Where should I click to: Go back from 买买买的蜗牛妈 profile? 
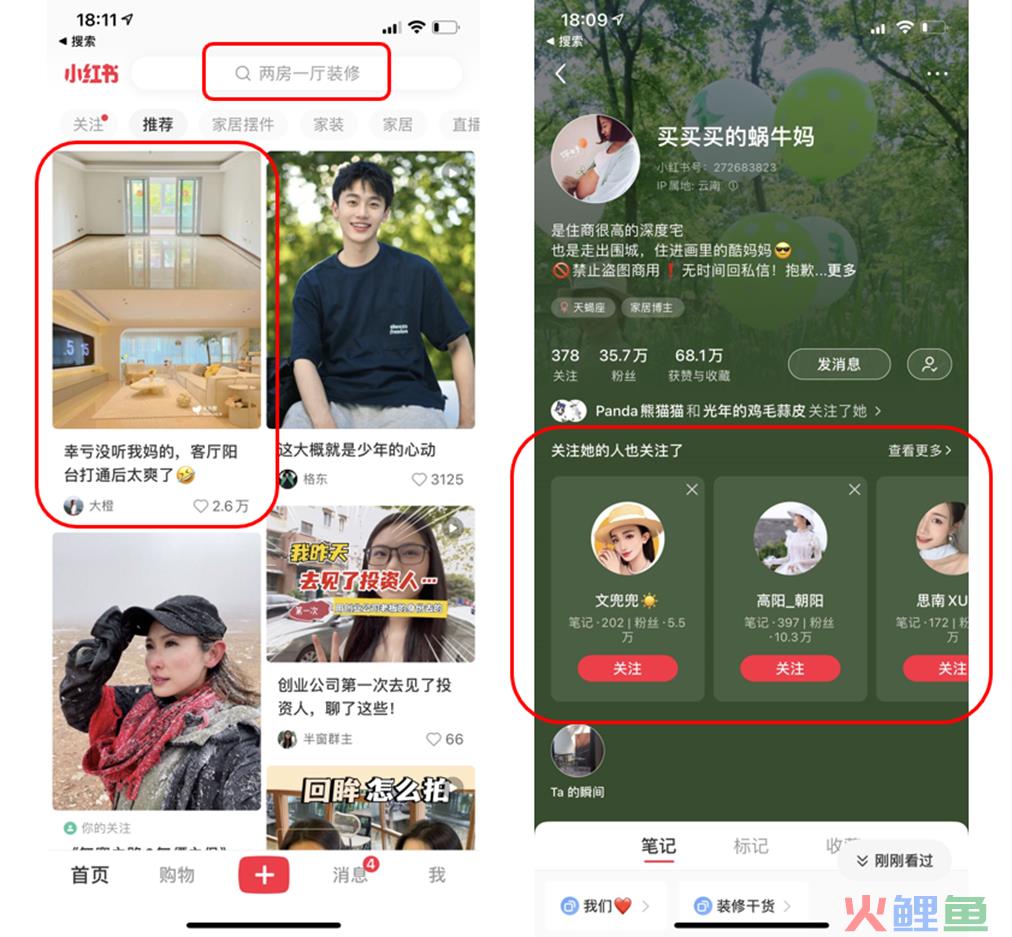[x=561, y=73]
